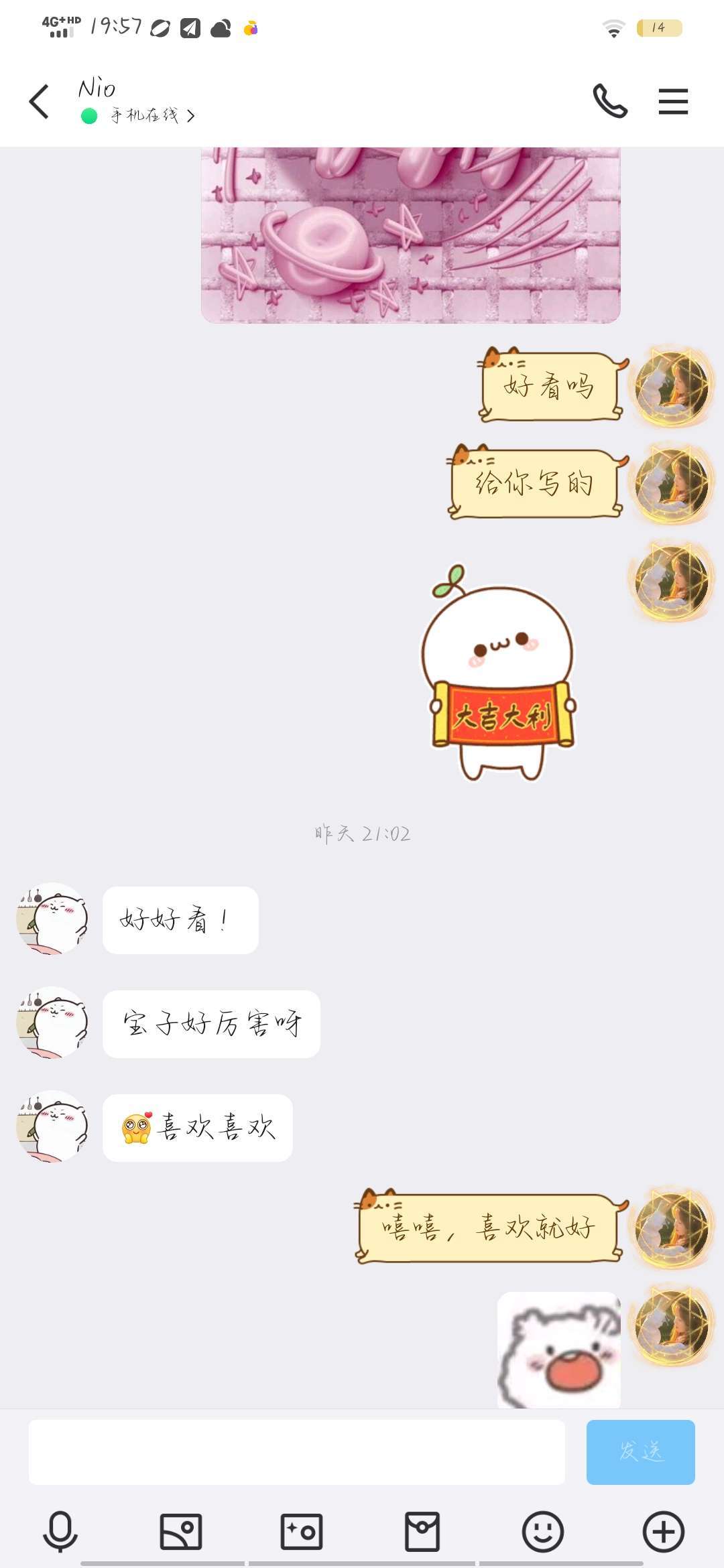The width and height of the screenshot is (724, 1568).
Task: Open Nio's avatar beside 好好看！
Action: point(52,919)
